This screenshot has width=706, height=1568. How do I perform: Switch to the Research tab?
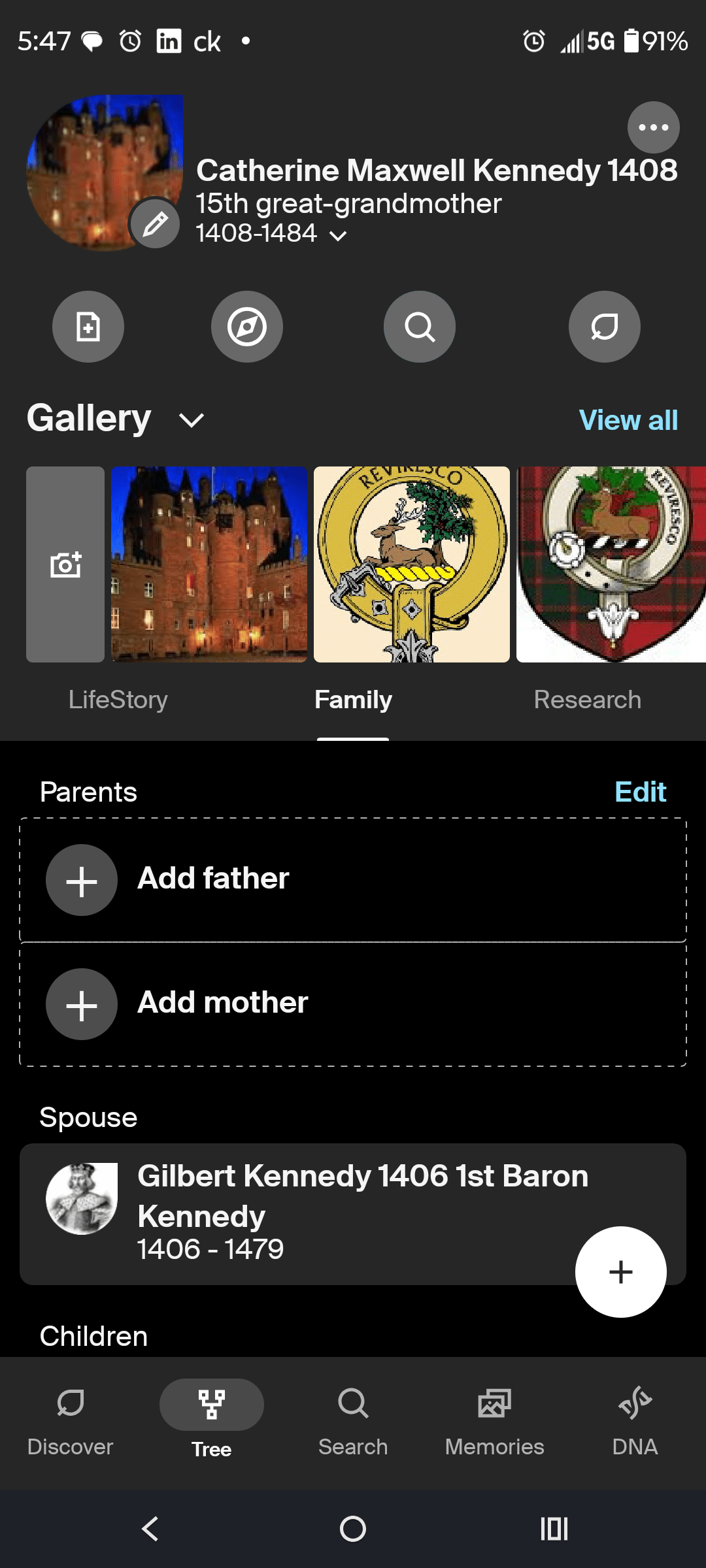point(586,699)
